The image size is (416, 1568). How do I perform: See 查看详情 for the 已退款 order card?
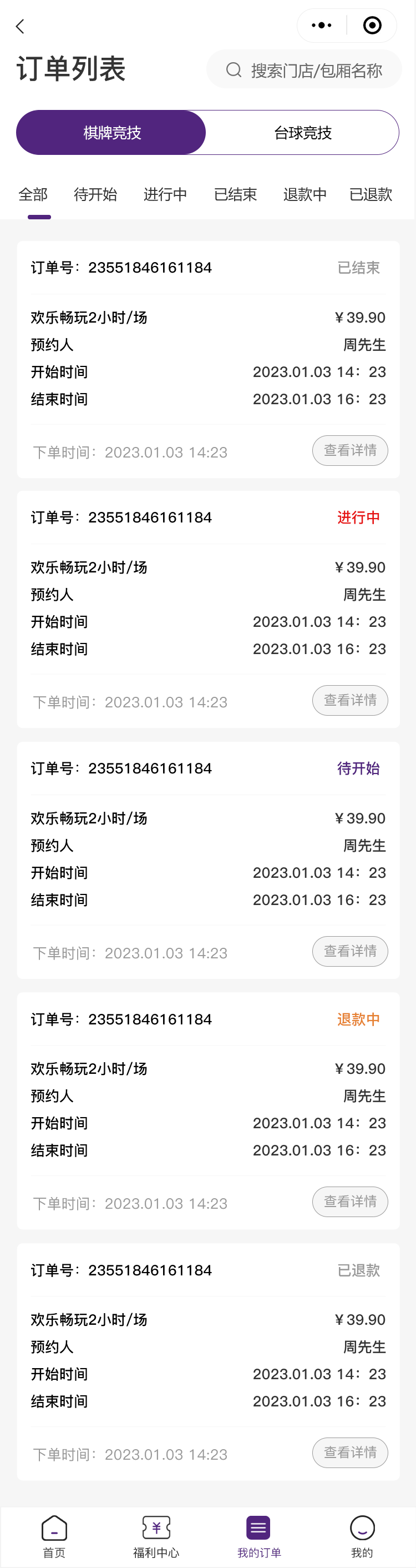pyautogui.click(x=349, y=1453)
